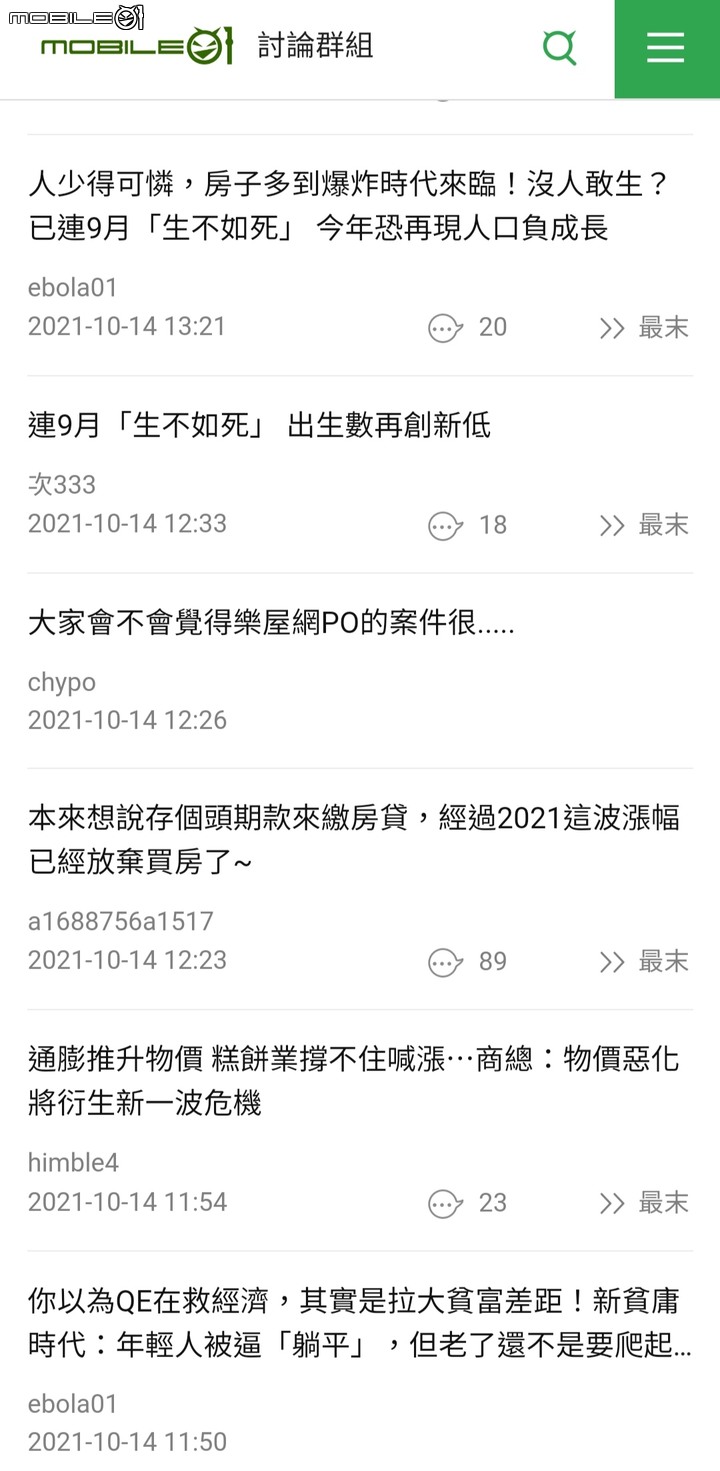View profile of user a1688756a1517
This screenshot has height=1471, width=720.
(121, 921)
